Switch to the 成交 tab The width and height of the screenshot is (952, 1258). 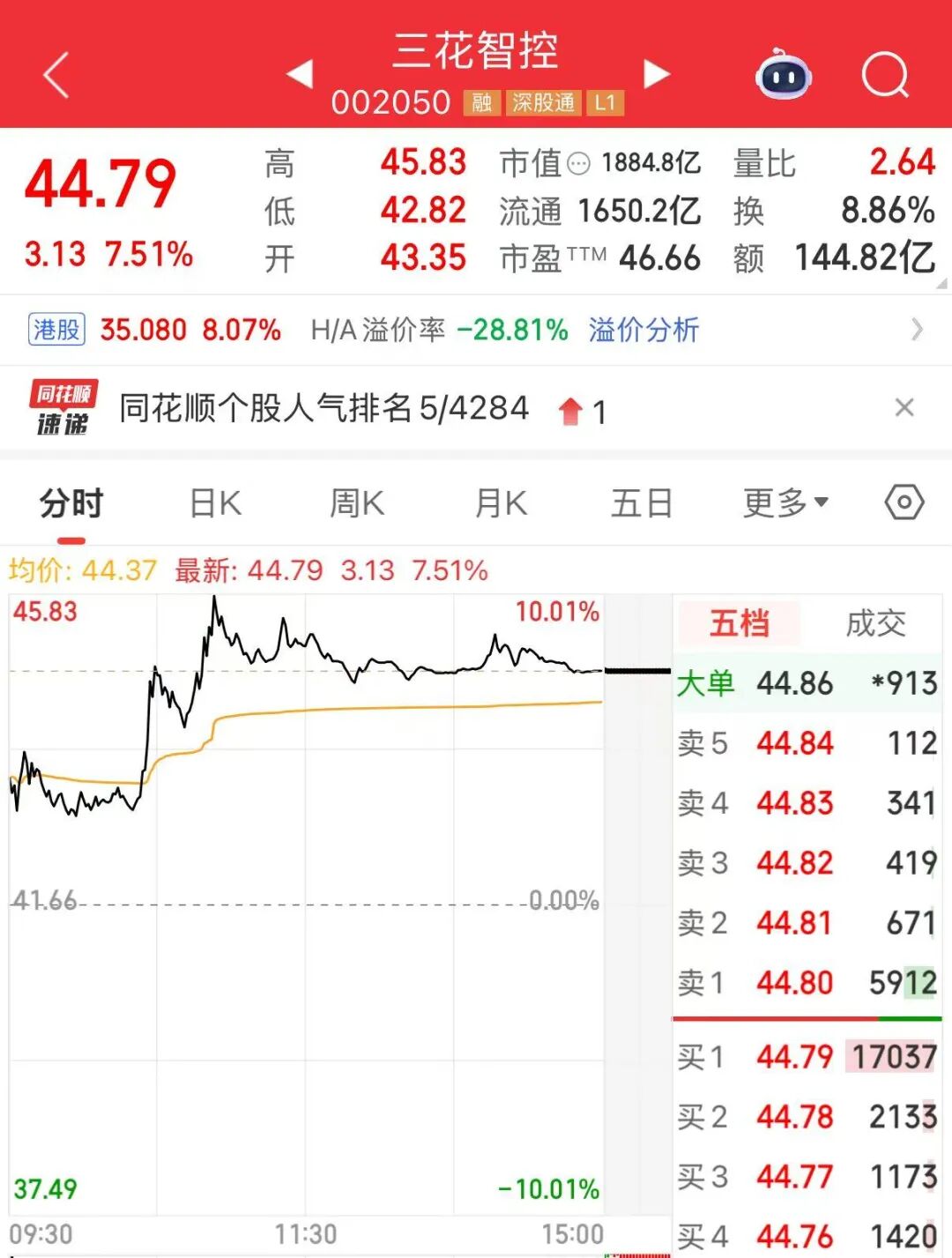point(875,623)
